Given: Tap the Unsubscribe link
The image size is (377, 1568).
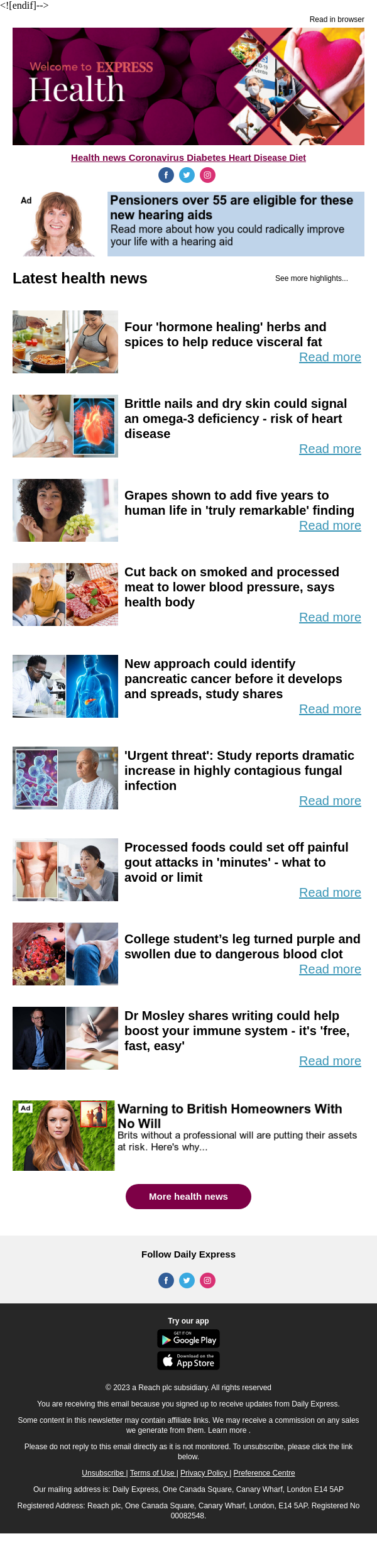Looking at the screenshot, I should tap(102, 1473).
